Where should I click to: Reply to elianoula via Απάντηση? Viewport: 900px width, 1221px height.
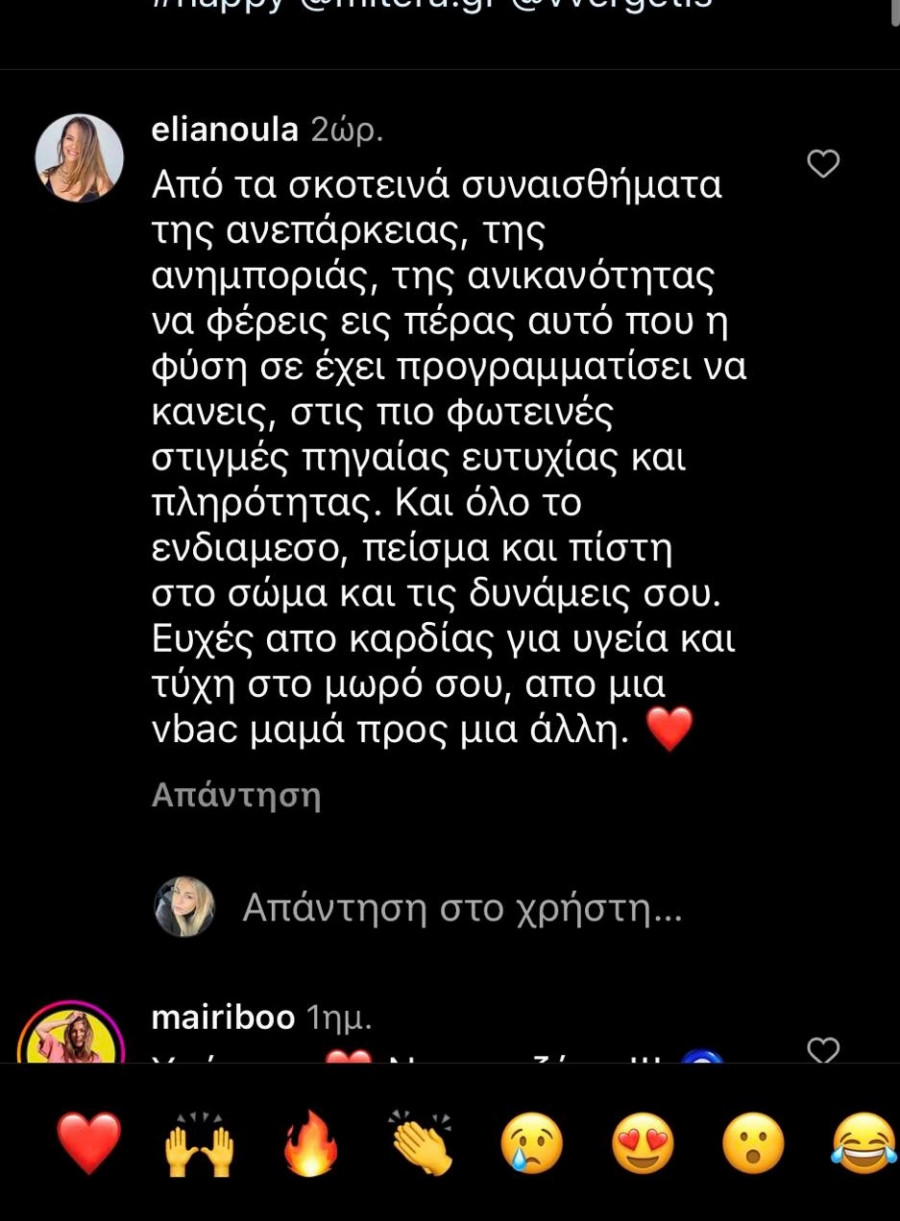(x=236, y=796)
